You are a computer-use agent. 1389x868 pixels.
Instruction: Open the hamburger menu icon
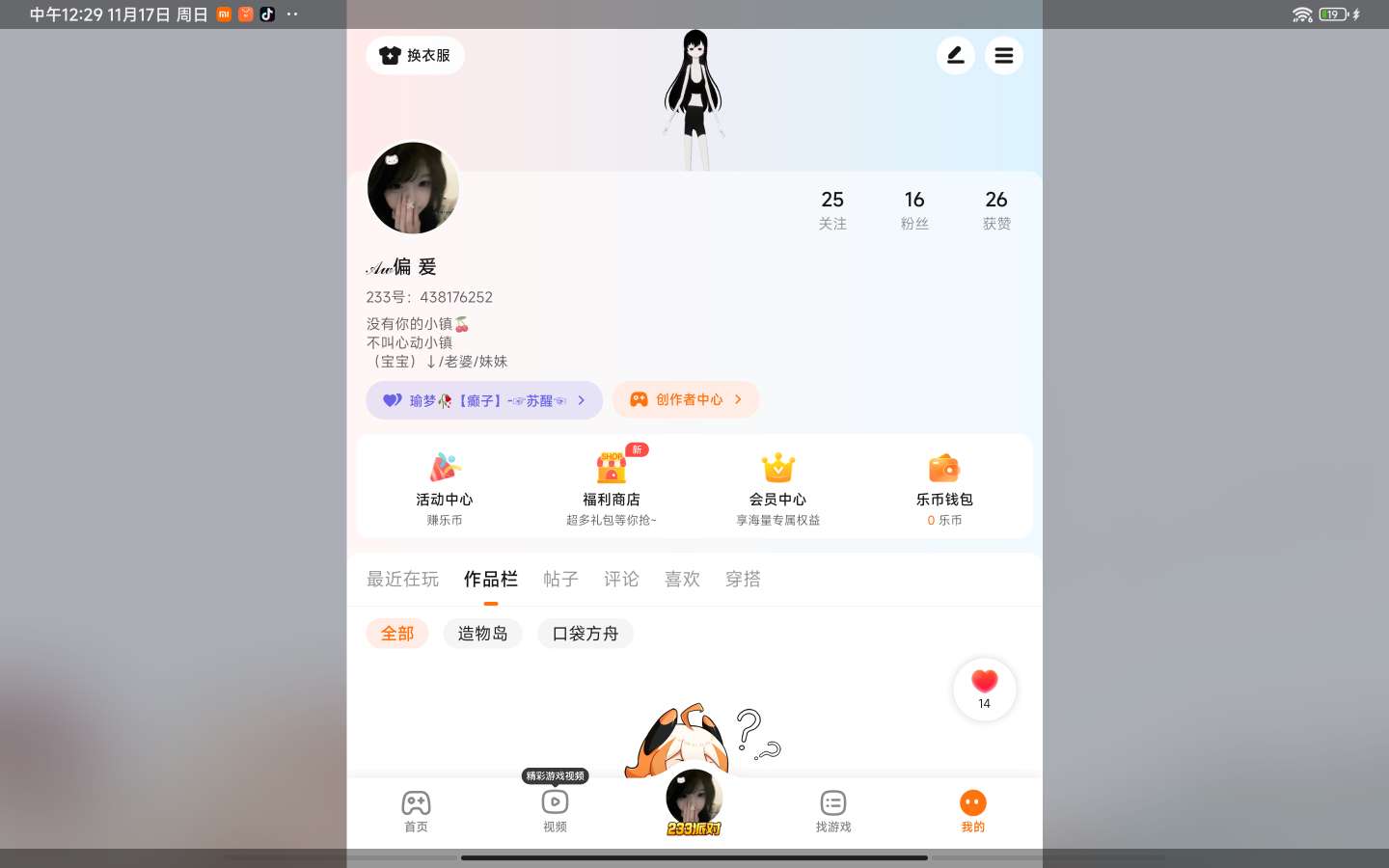pos(1004,55)
